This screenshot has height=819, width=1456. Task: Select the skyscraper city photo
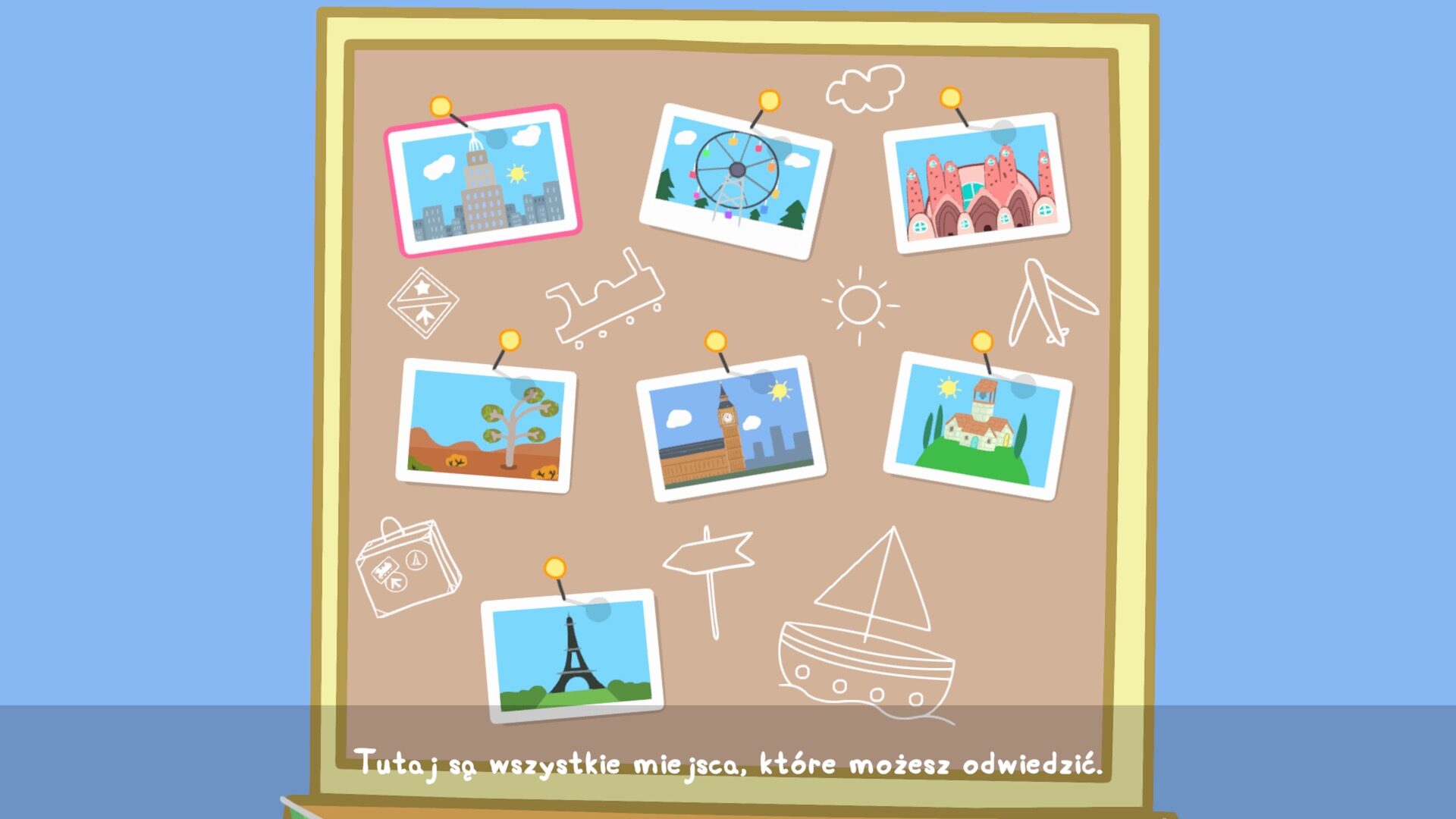tap(483, 182)
